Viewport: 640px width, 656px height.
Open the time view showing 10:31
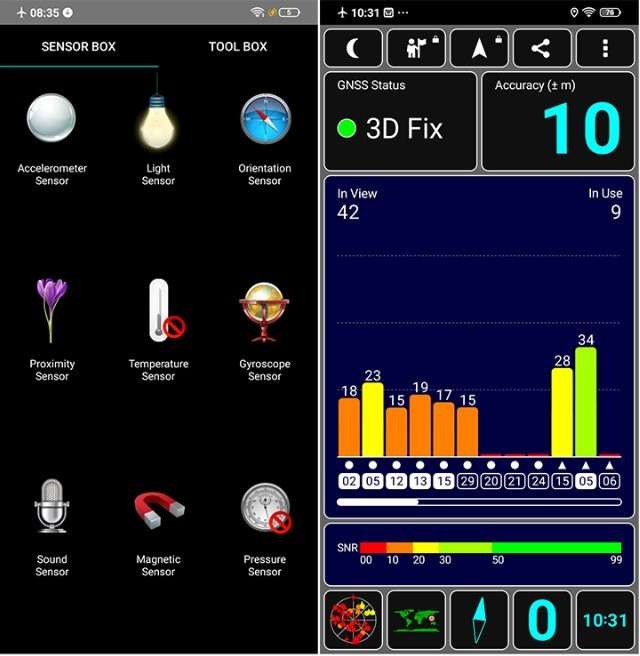(605, 620)
